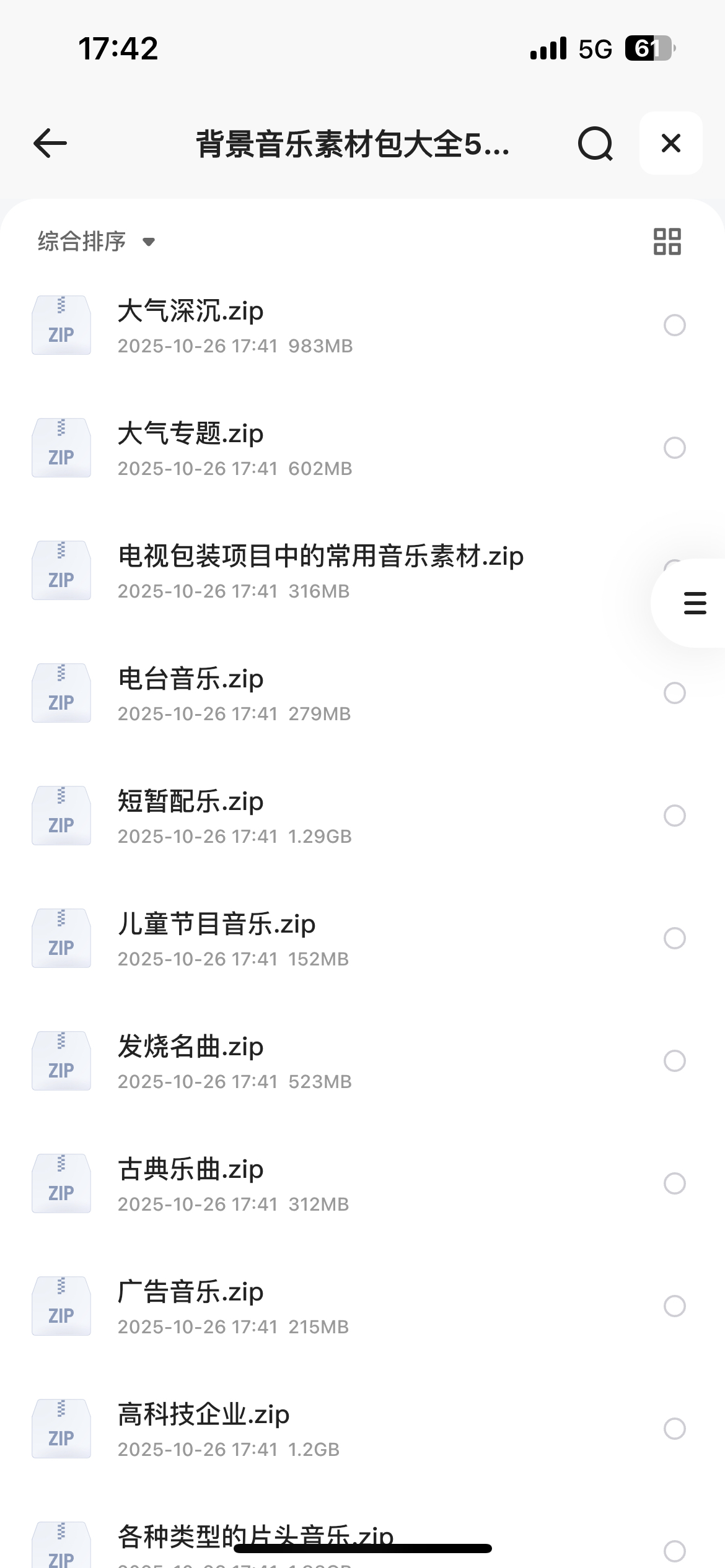Select the circle for 电台音乐.zip

pos(674,693)
